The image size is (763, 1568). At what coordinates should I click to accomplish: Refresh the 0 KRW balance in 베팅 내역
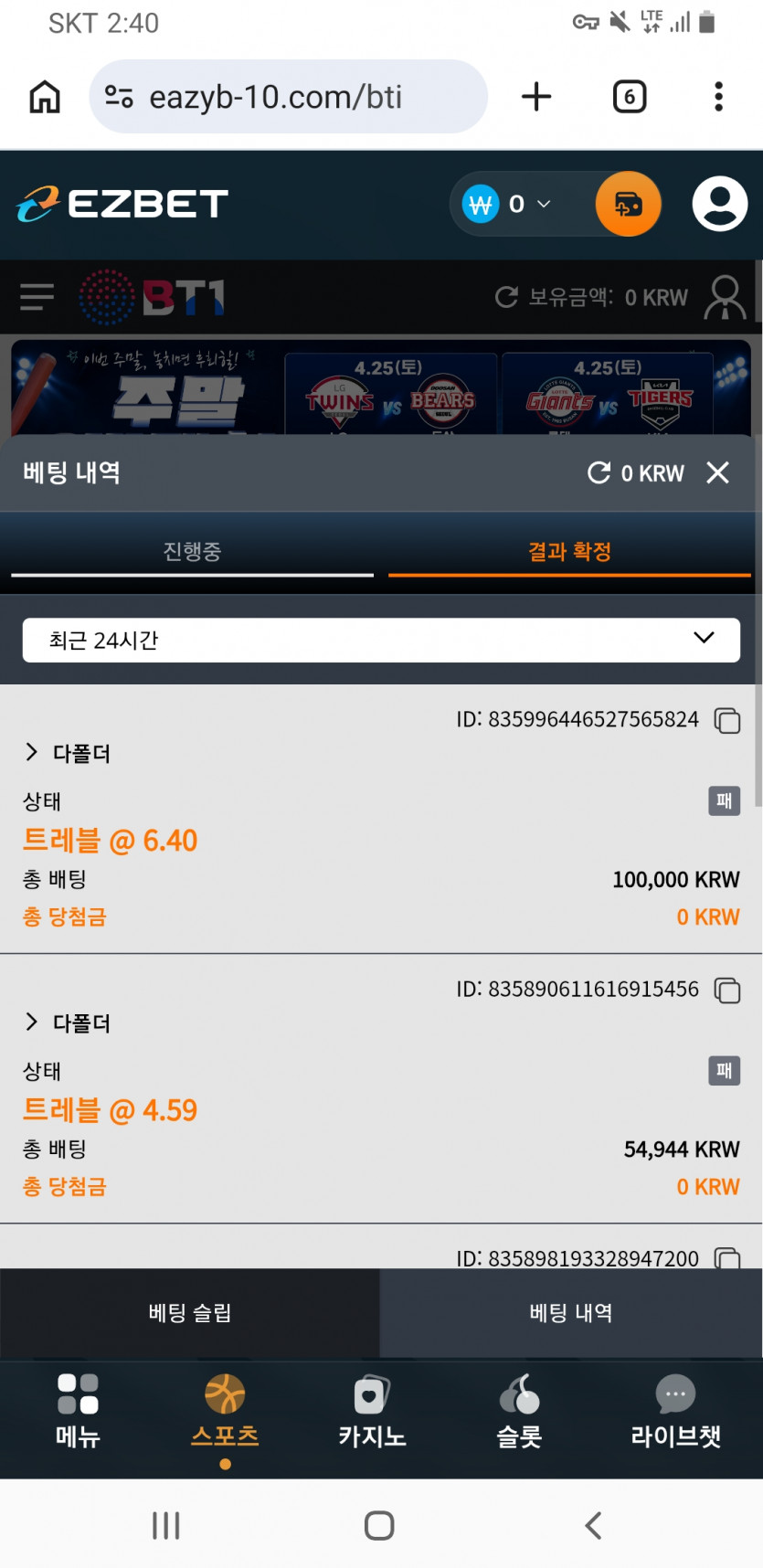(599, 472)
